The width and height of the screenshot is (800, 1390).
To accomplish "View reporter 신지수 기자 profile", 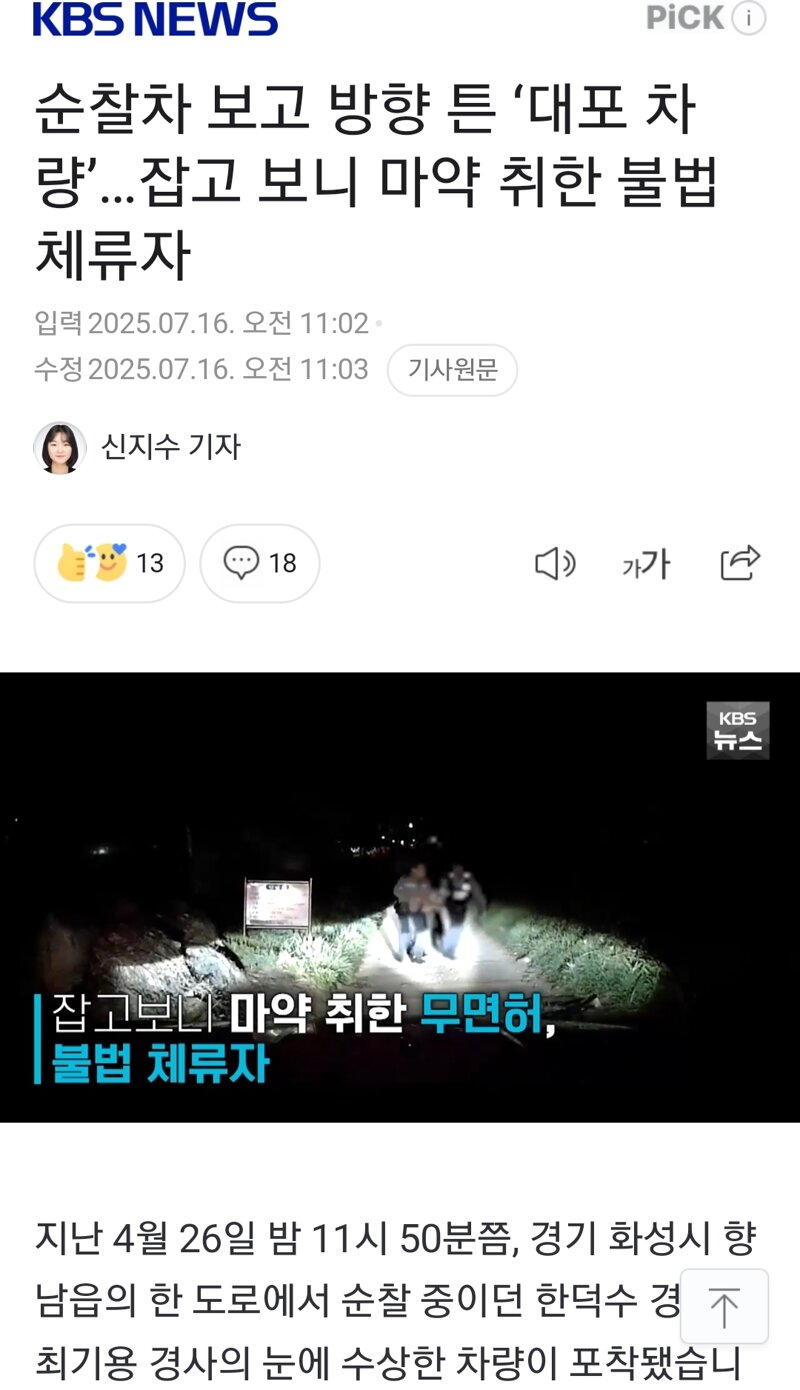I will coord(138,447).
